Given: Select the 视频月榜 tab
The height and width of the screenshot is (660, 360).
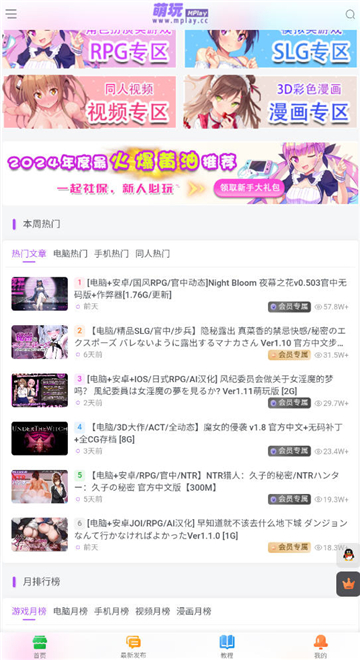Looking at the screenshot, I should point(152,611).
